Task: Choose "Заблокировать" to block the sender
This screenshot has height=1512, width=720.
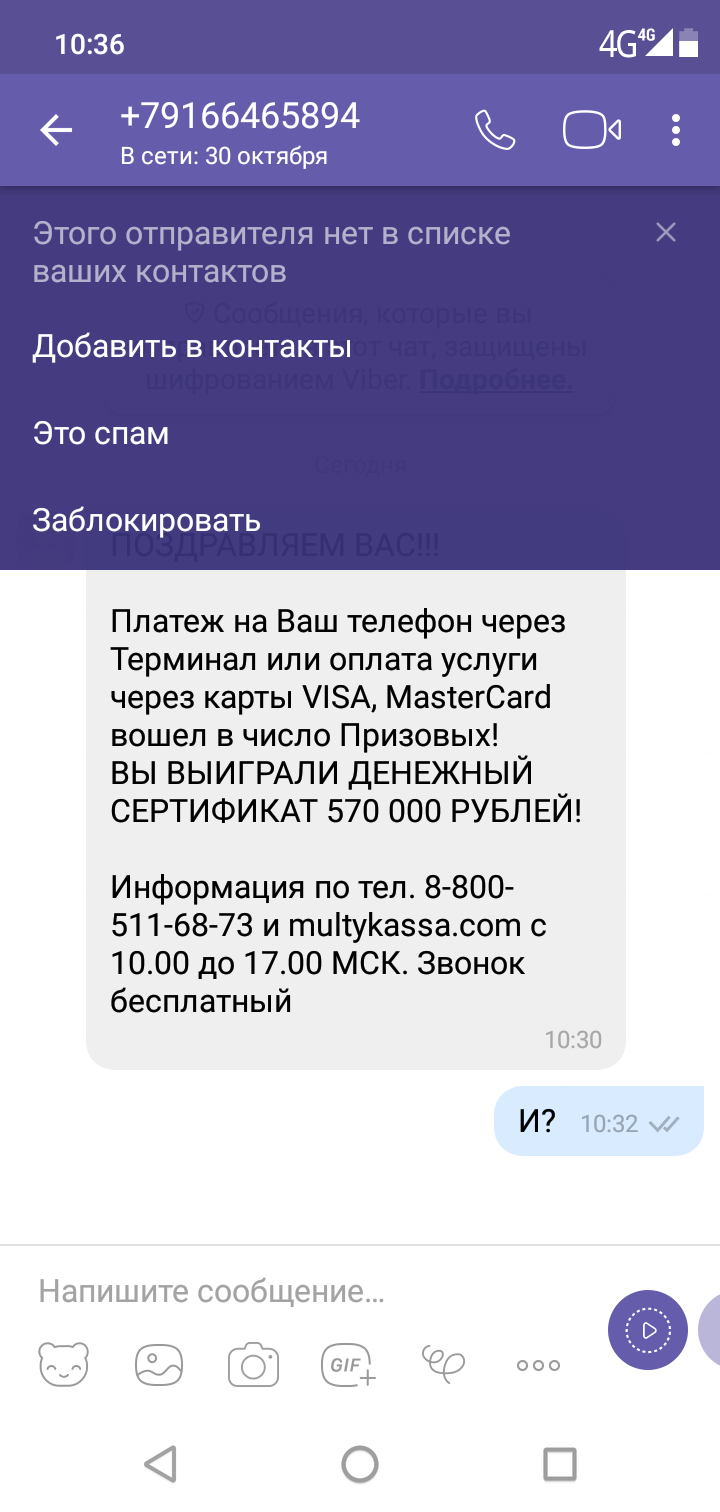Action: 147,520
